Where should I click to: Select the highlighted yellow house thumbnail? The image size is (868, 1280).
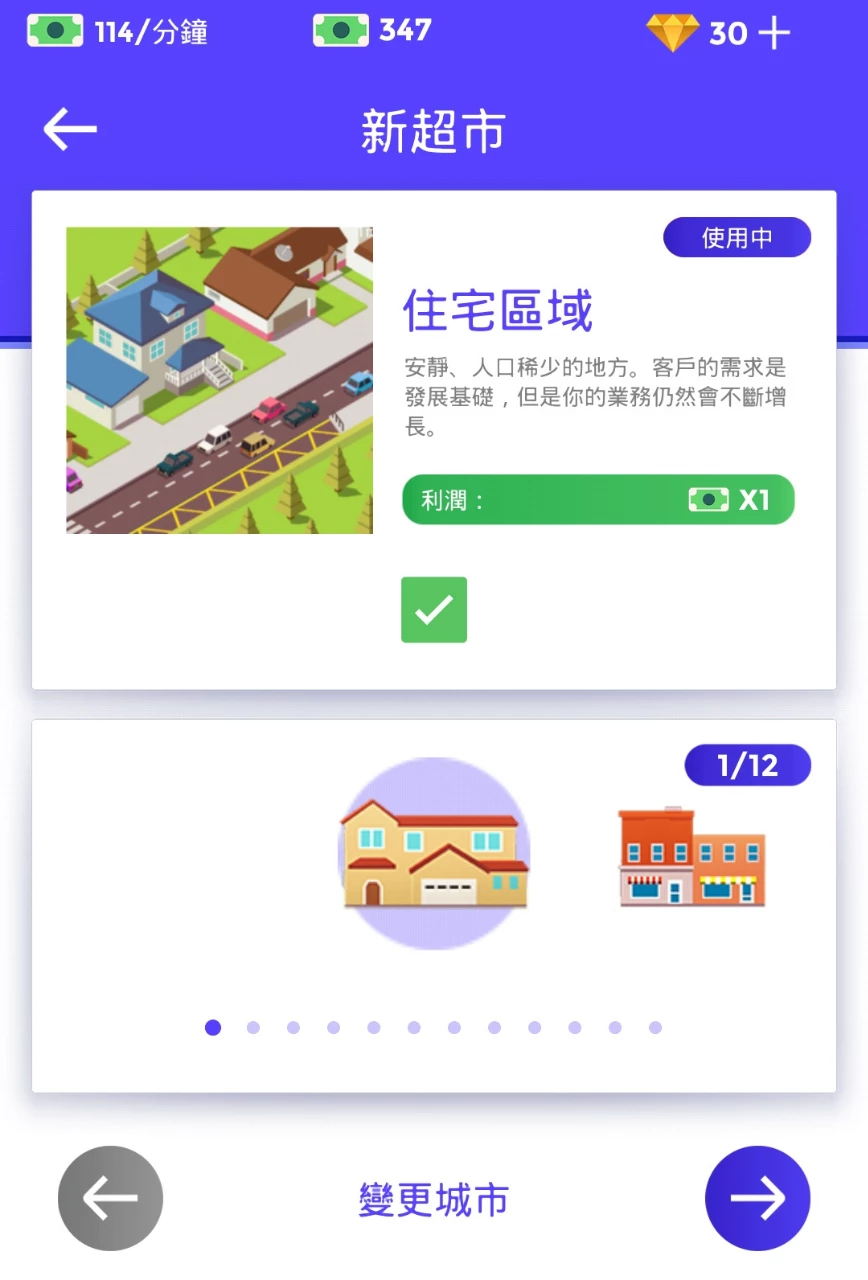click(x=434, y=853)
